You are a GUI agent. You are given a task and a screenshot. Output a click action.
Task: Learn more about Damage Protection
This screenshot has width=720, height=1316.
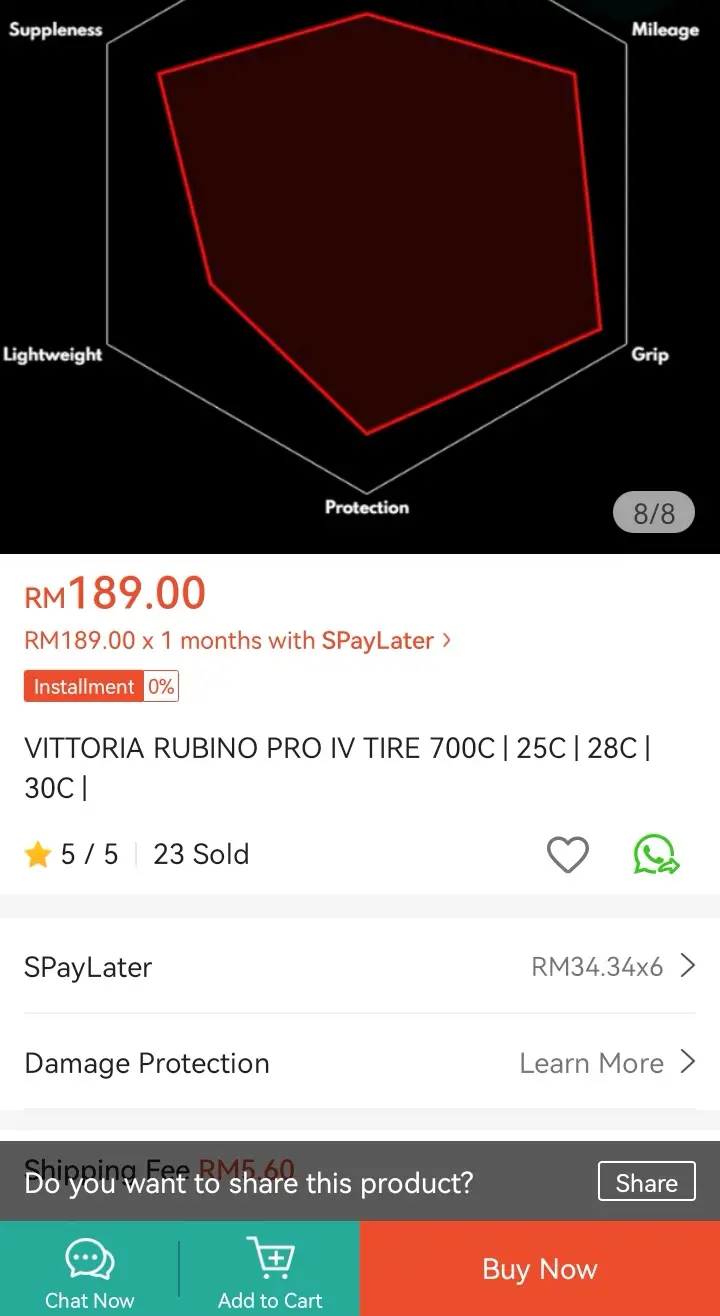click(606, 1063)
